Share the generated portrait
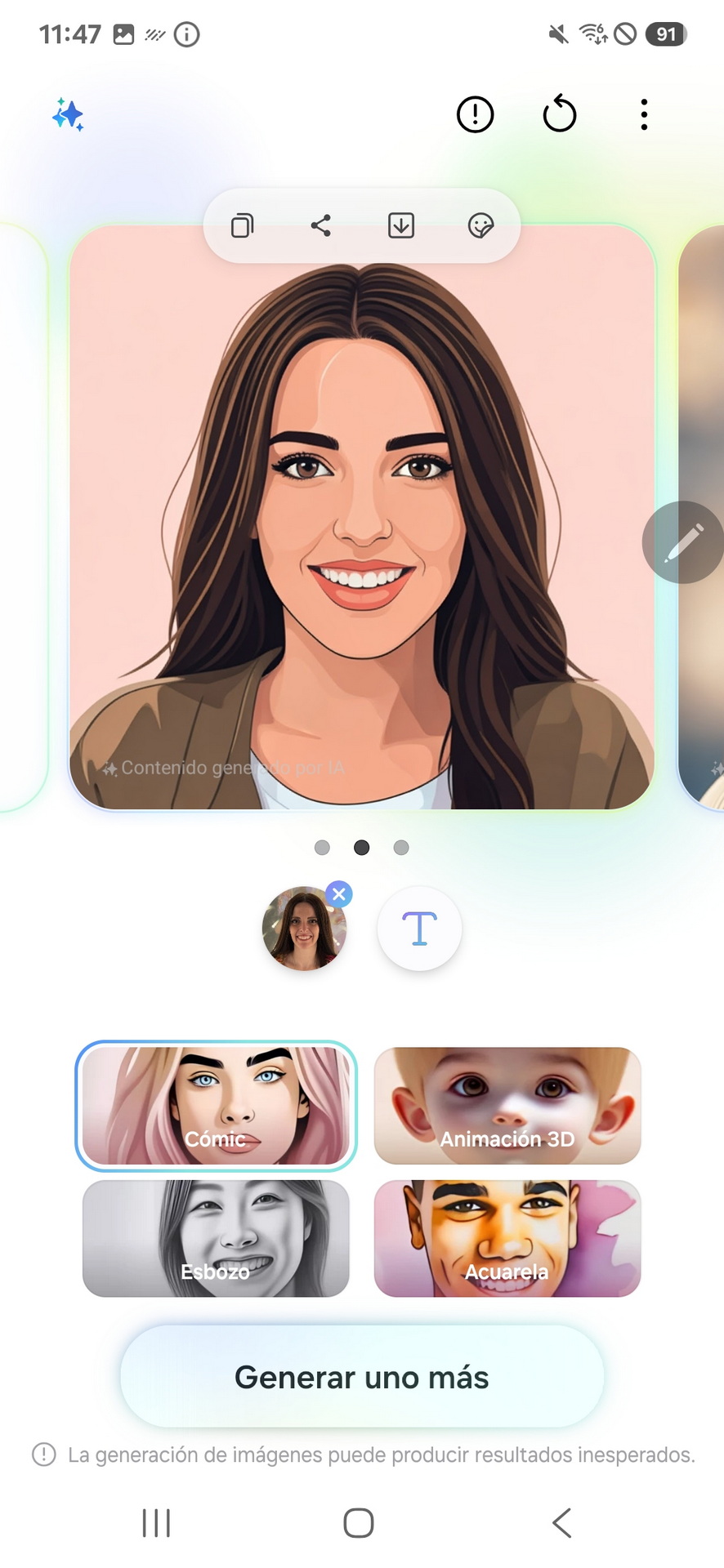 [321, 225]
